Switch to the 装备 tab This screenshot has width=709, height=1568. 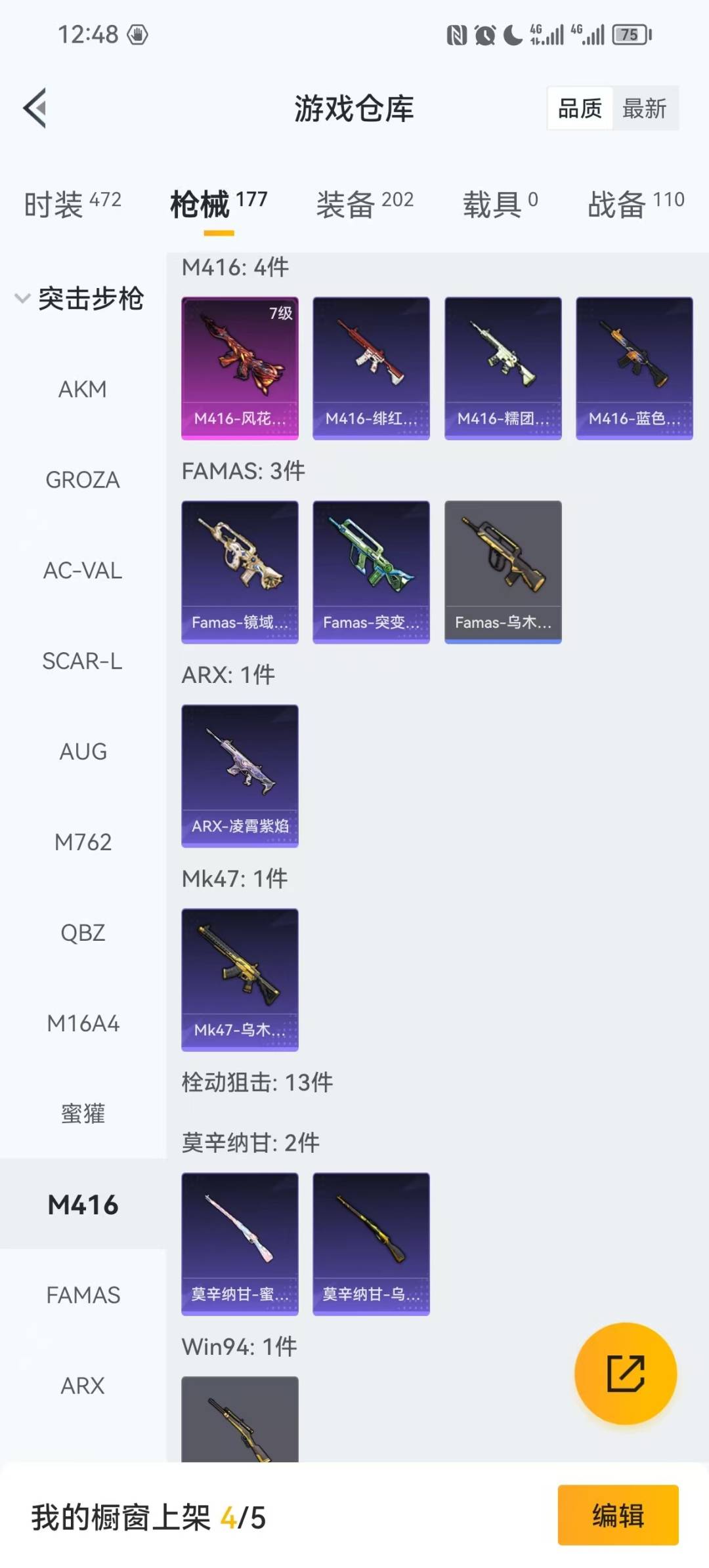(x=364, y=203)
